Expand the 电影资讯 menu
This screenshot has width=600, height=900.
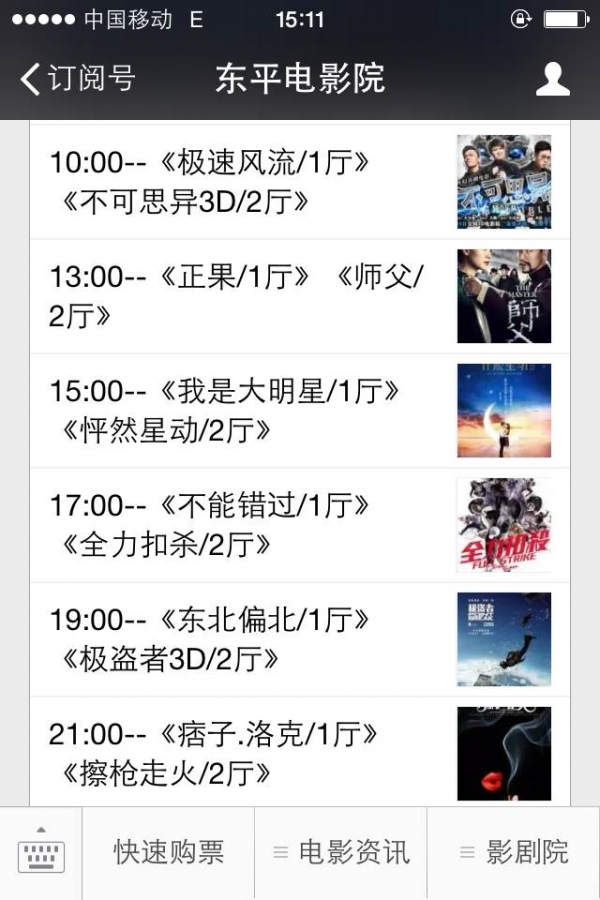(x=341, y=853)
